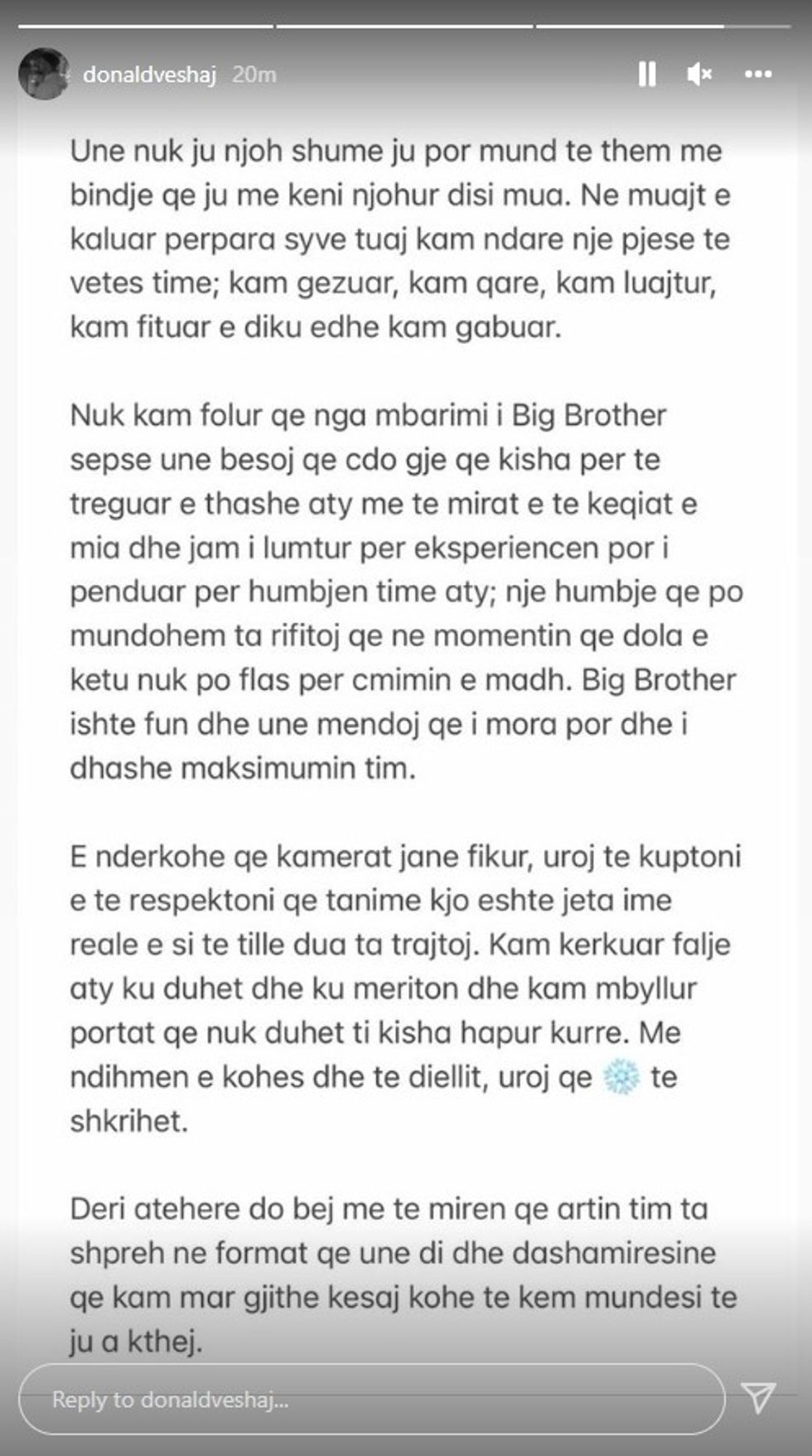
Task: Pause the story playback
Action: click(647, 75)
